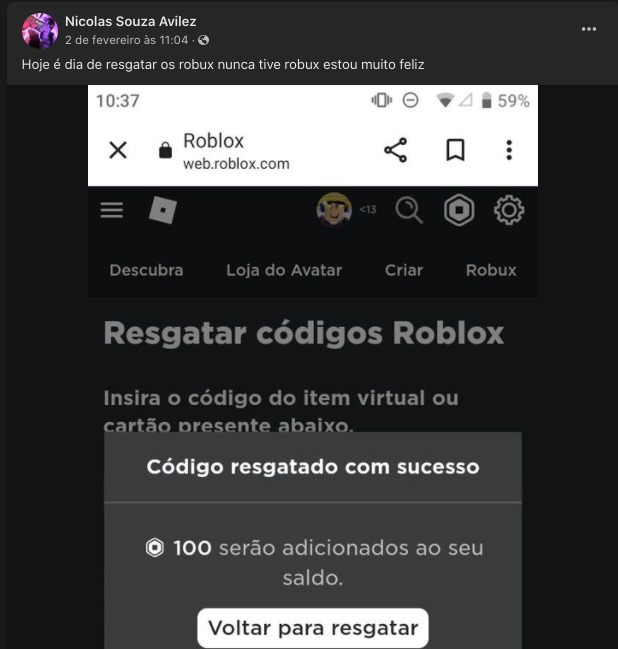Open Nicolas Souza Avilez's profile picture
Screen dimensions: 618x649
[x=39, y=30]
